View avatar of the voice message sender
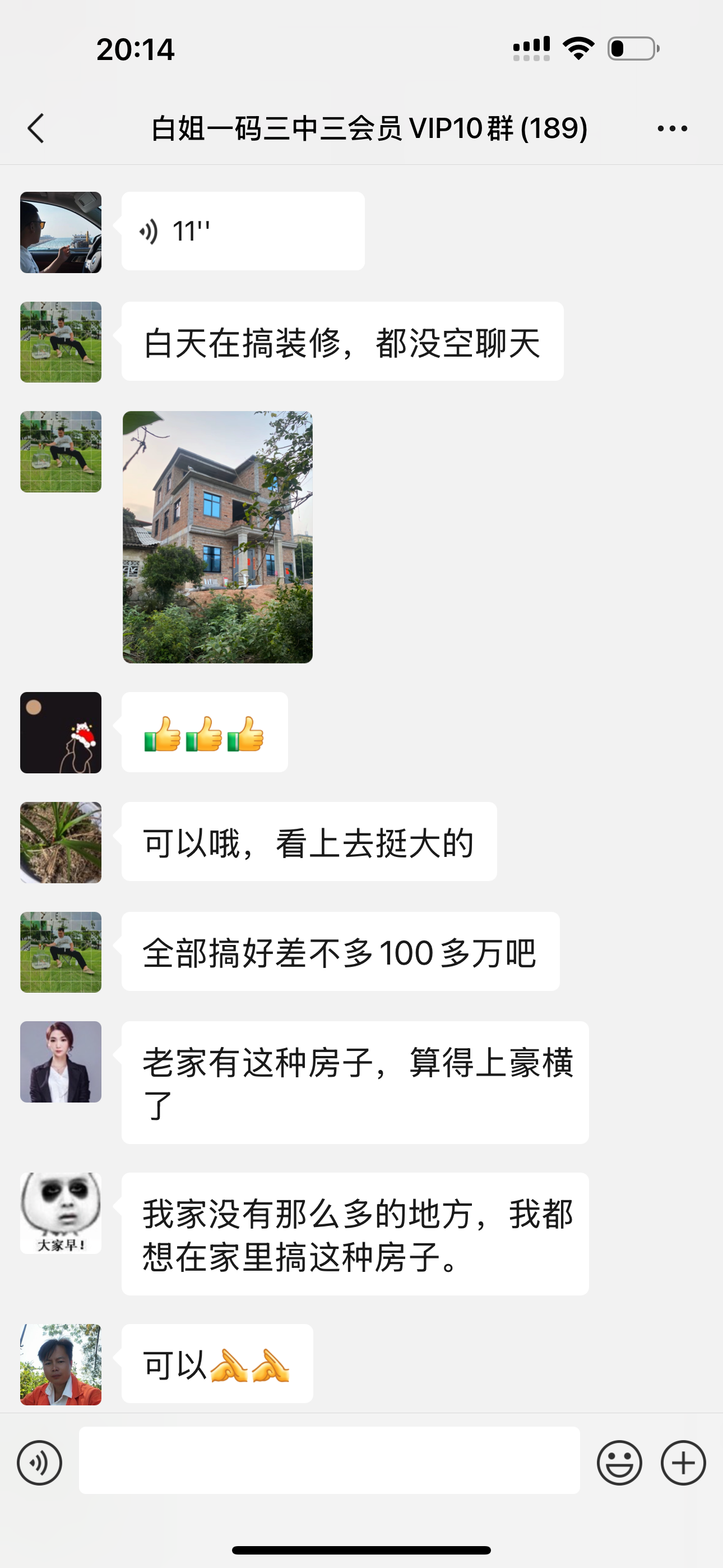This screenshot has height=1568, width=723. tap(61, 233)
